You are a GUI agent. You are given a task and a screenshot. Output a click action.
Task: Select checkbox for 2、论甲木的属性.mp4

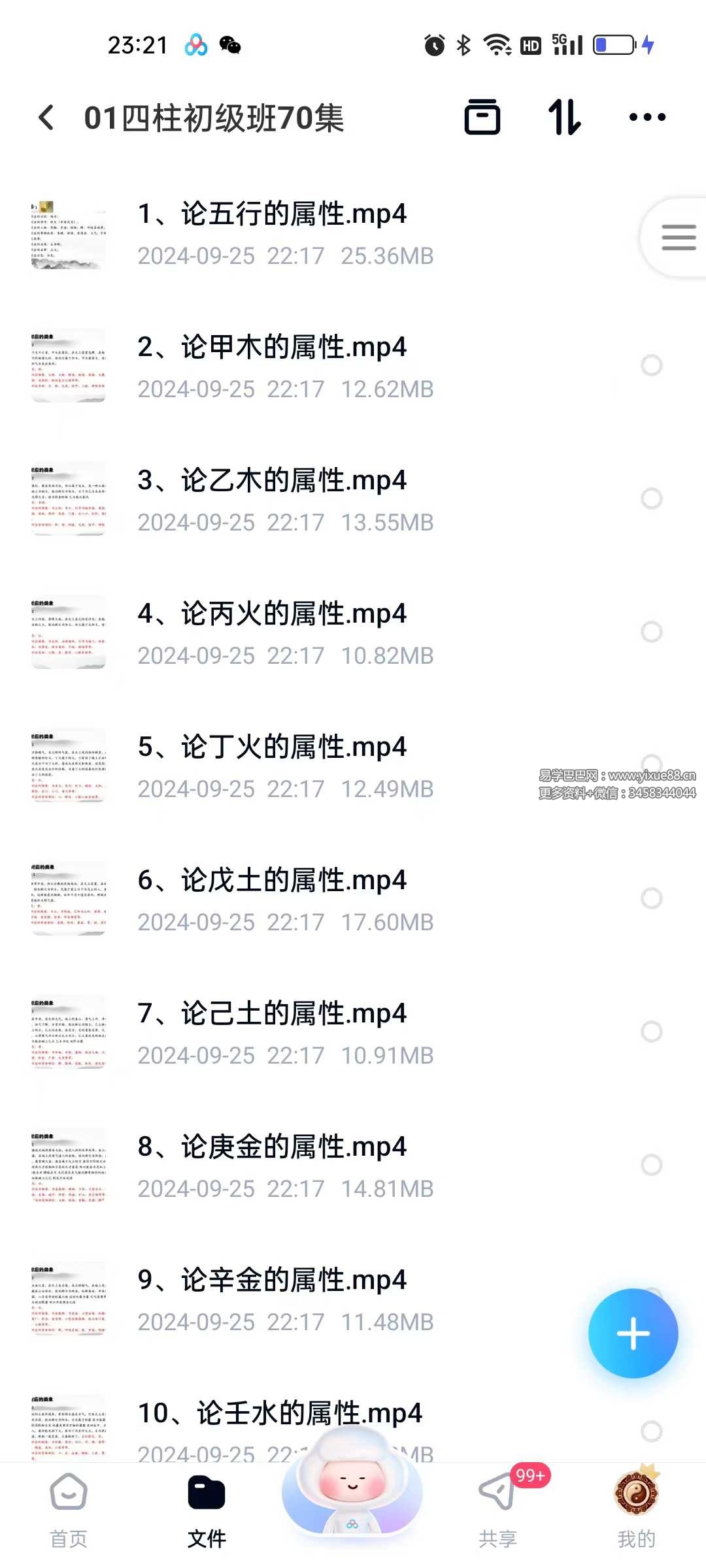[x=652, y=366]
